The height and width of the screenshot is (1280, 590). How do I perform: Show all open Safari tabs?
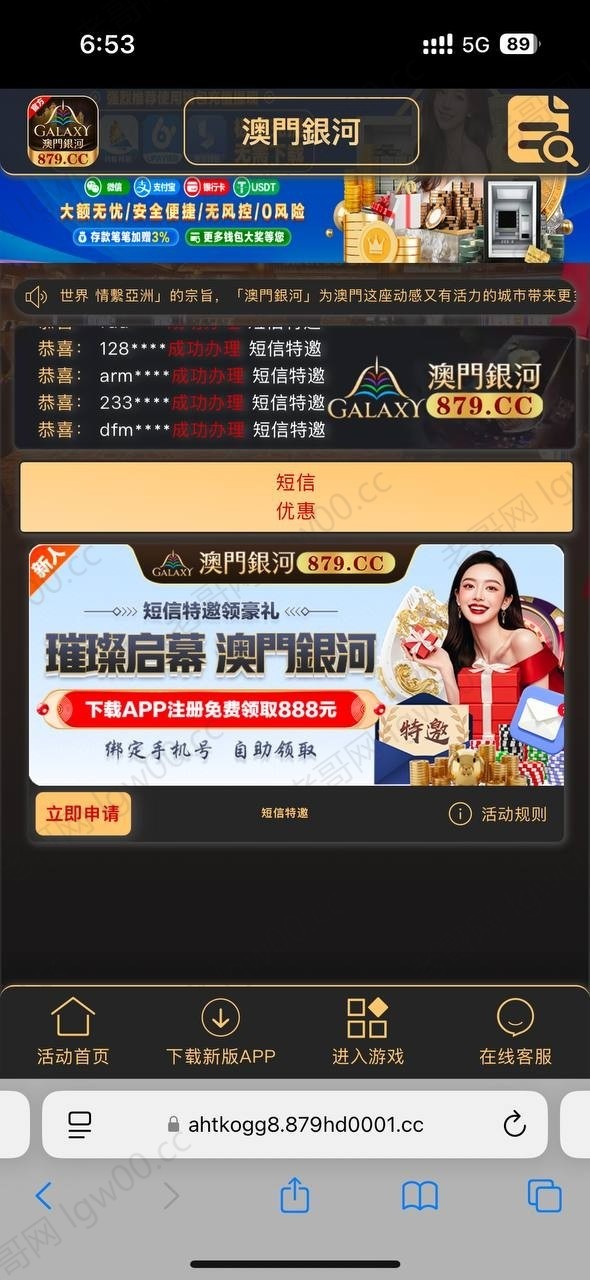coord(545,1195)
